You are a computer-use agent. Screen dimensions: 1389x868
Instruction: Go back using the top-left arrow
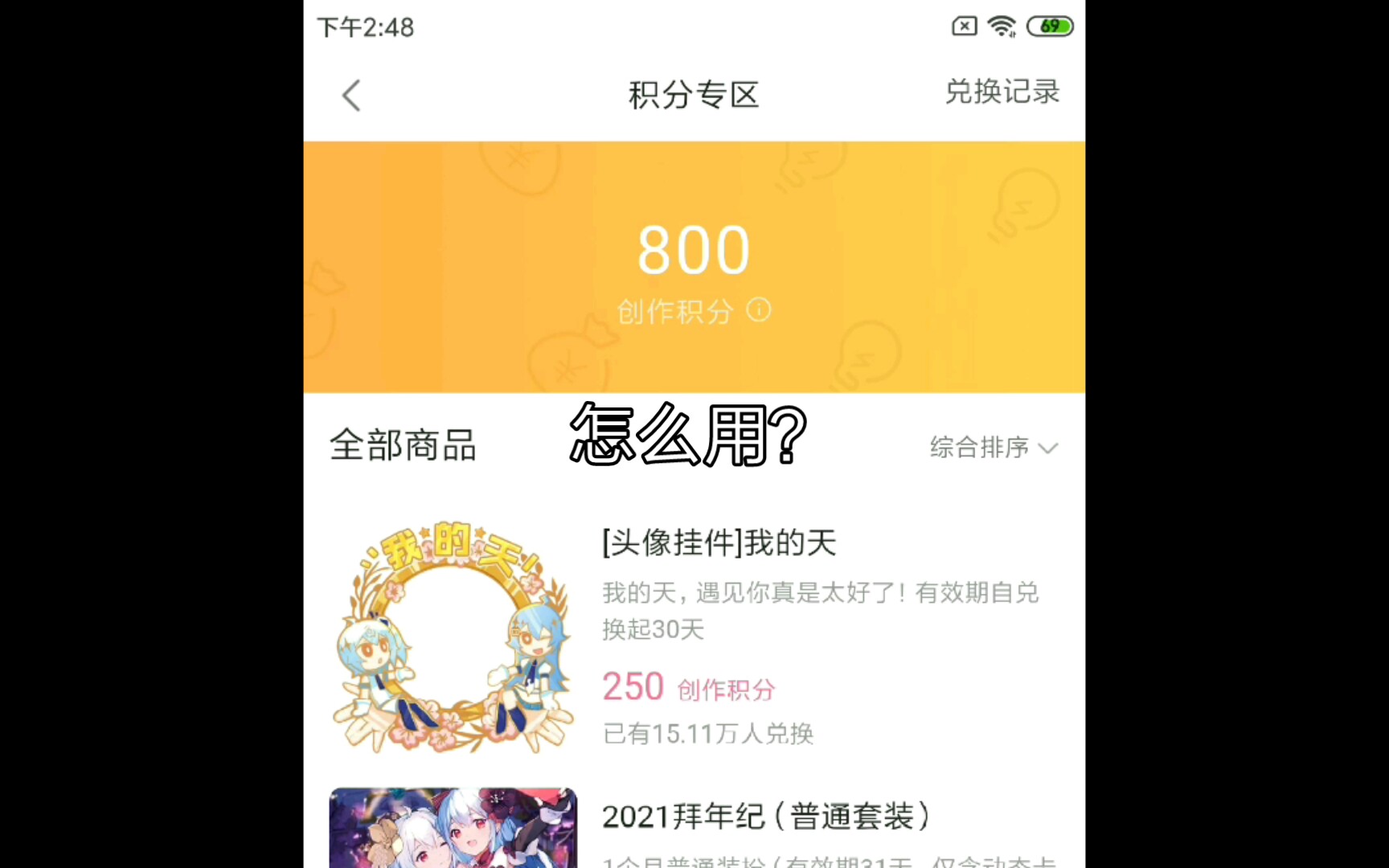click(351, 96)
